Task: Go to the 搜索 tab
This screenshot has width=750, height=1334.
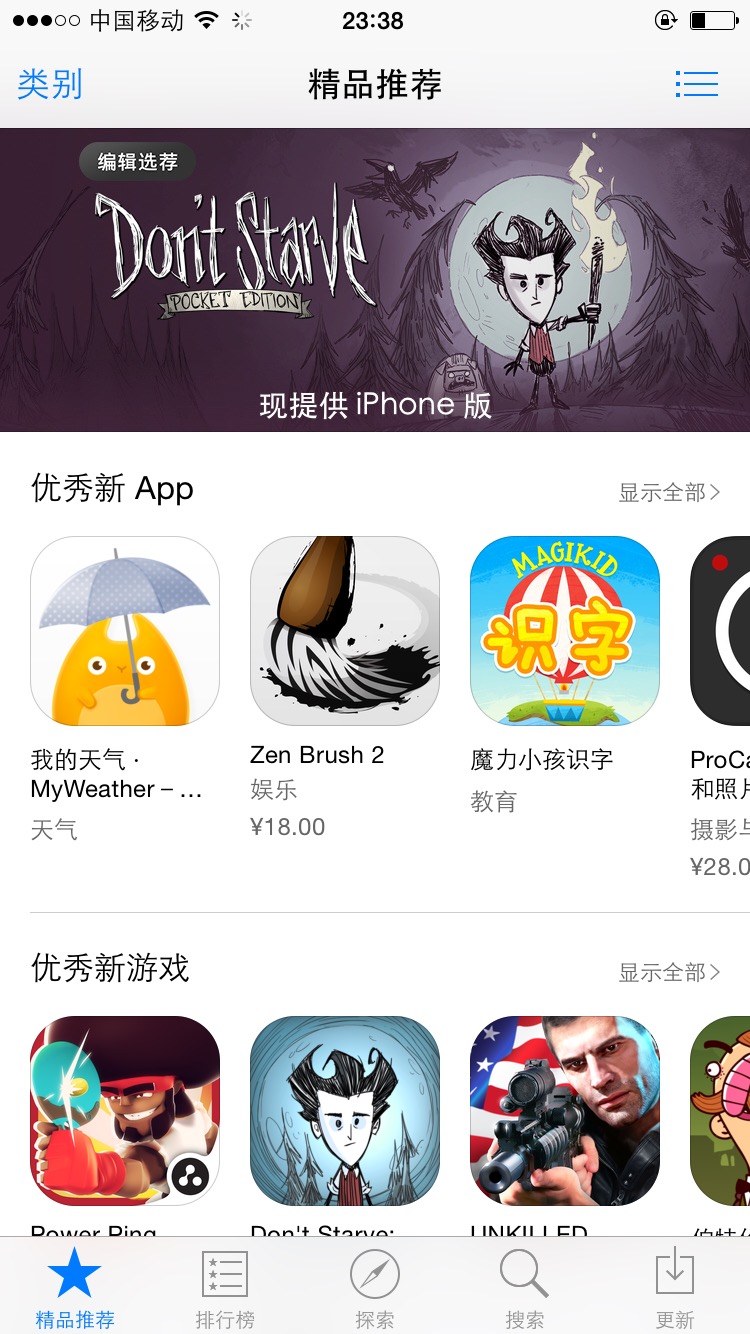Action: [524, 1290]
